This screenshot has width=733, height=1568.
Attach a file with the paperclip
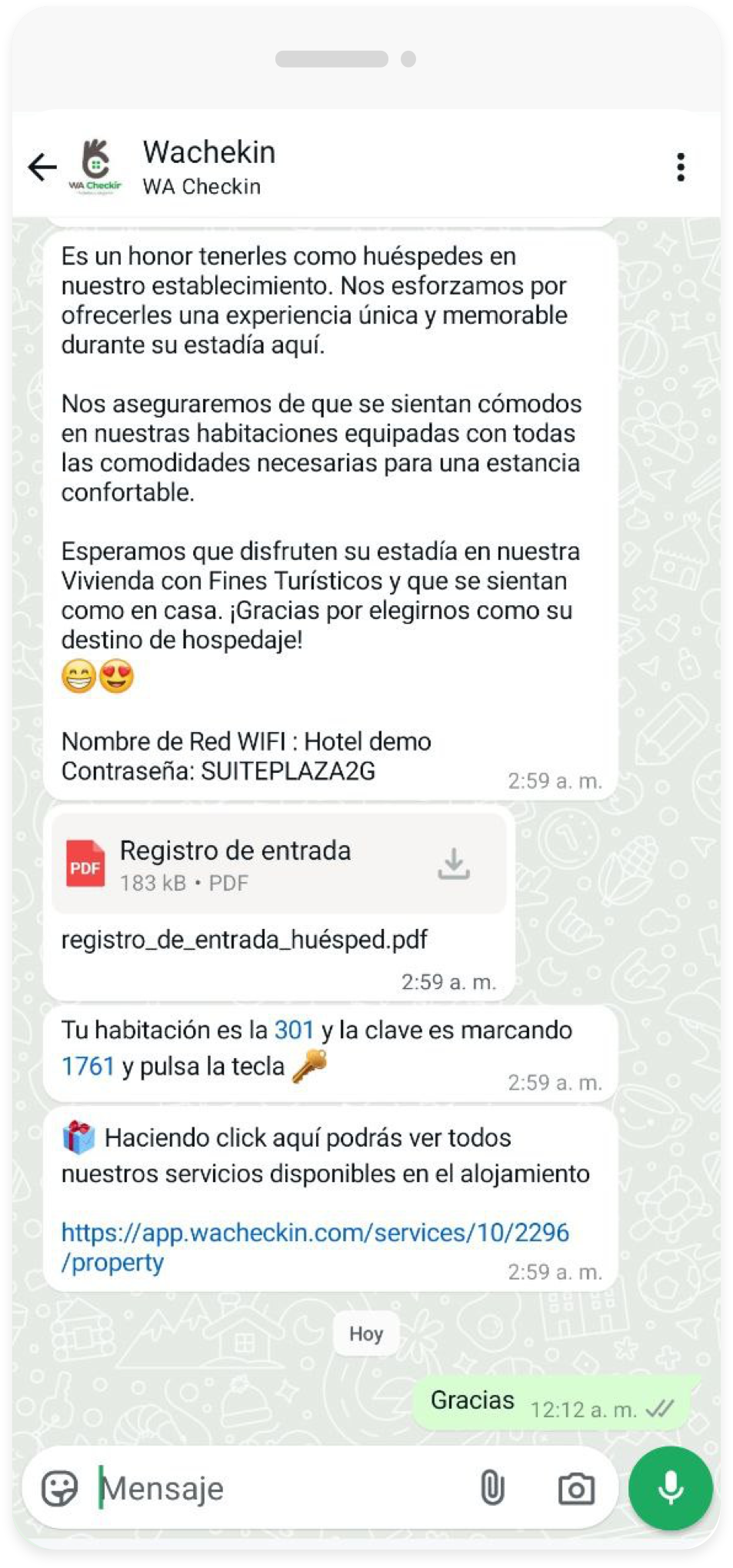(492, 1488)
